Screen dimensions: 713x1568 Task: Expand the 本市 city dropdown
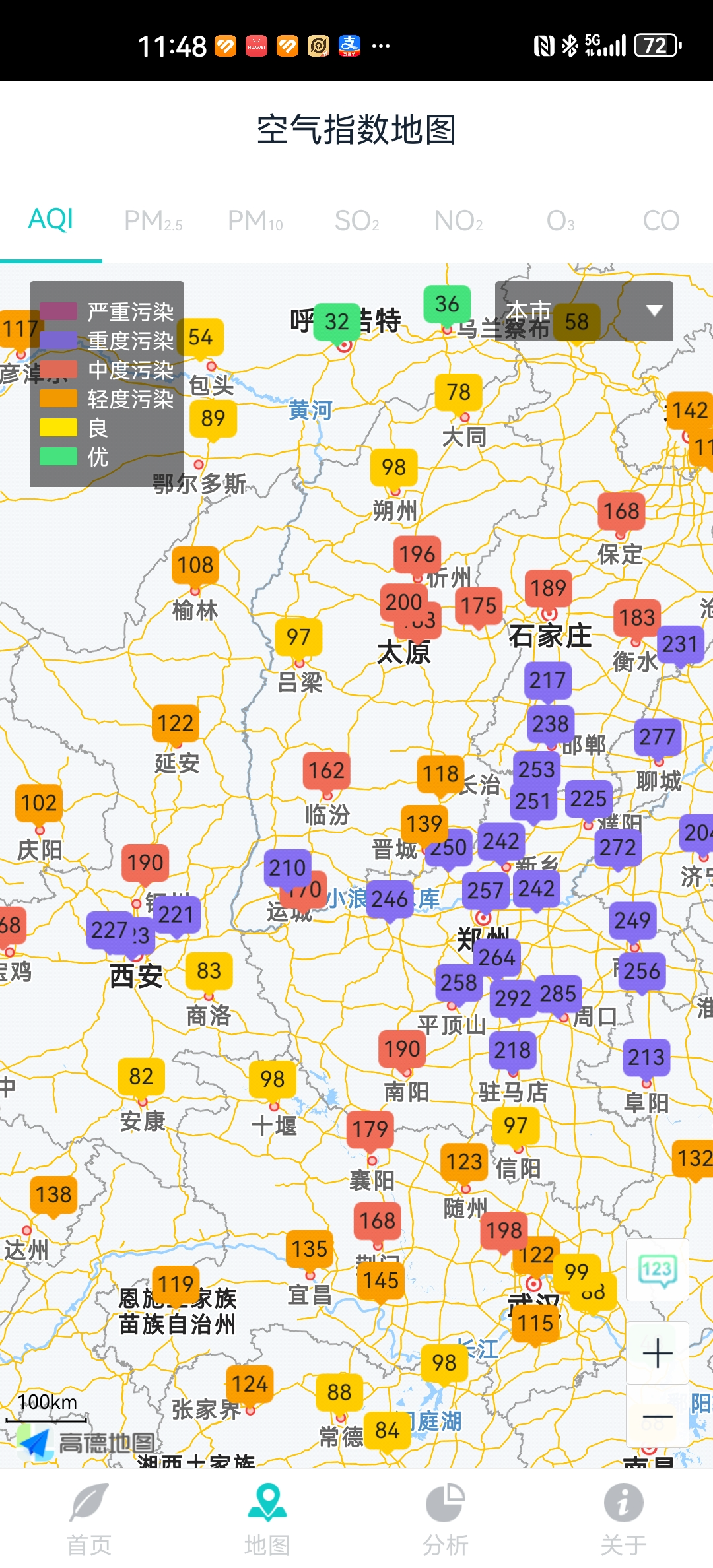tap(584, 311)
